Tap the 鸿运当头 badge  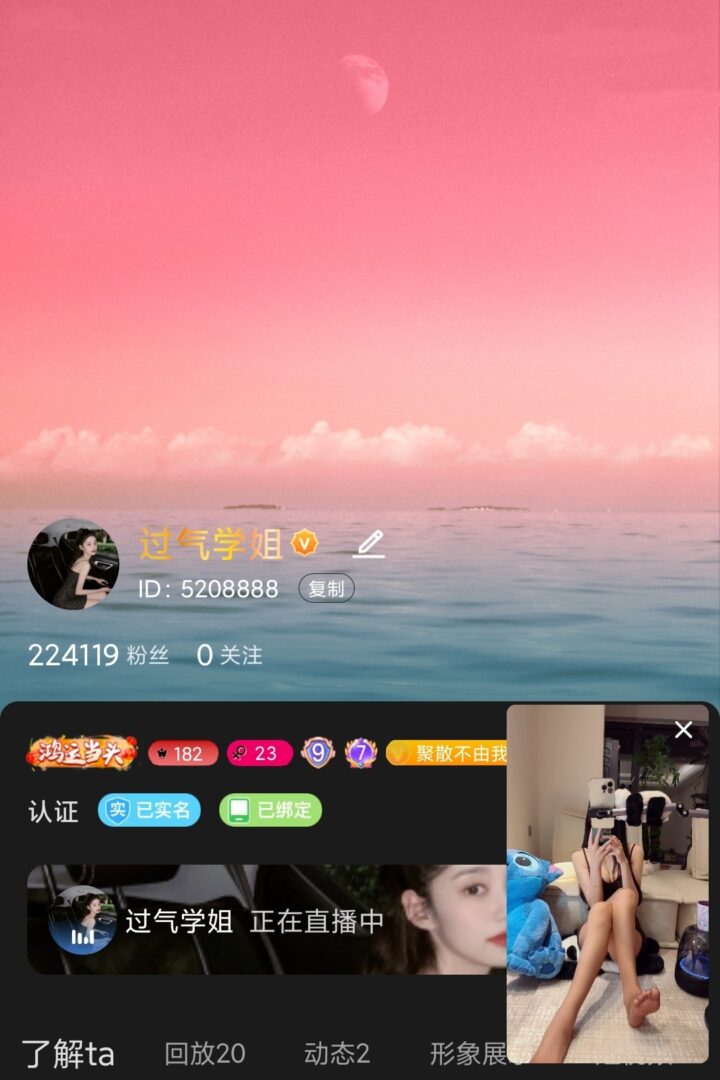click(82, 753)
